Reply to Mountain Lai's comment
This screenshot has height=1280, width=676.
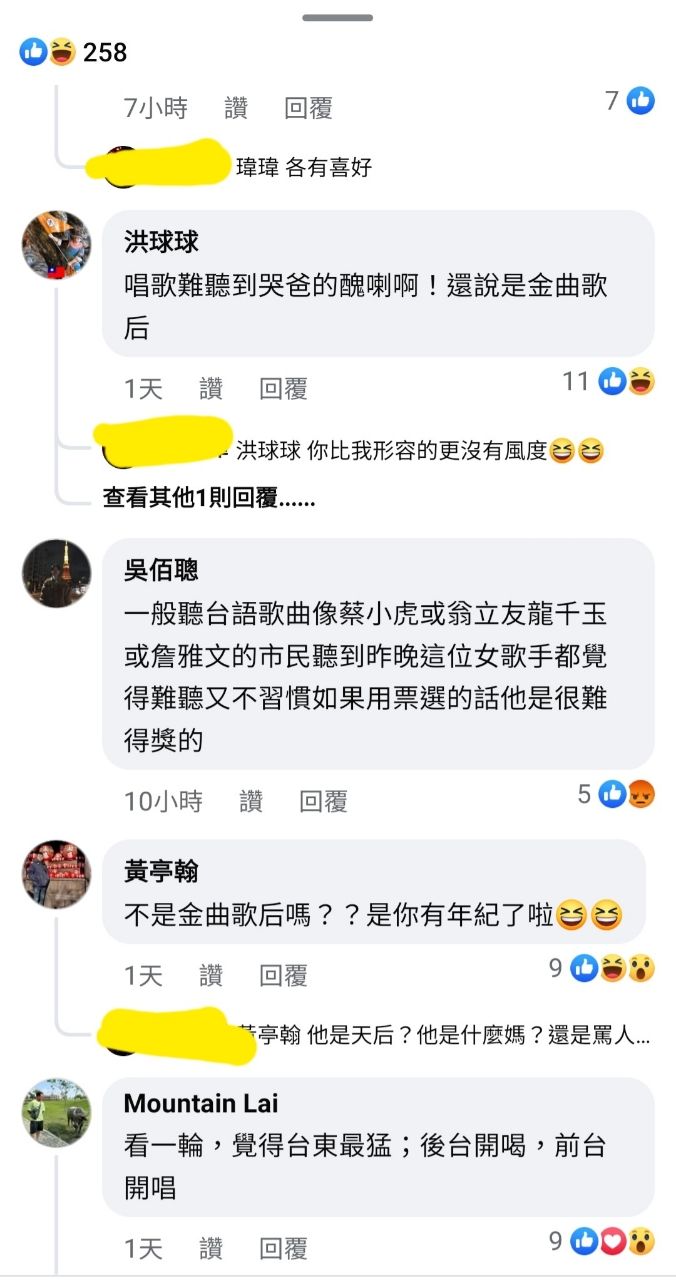click(283, 1248)
